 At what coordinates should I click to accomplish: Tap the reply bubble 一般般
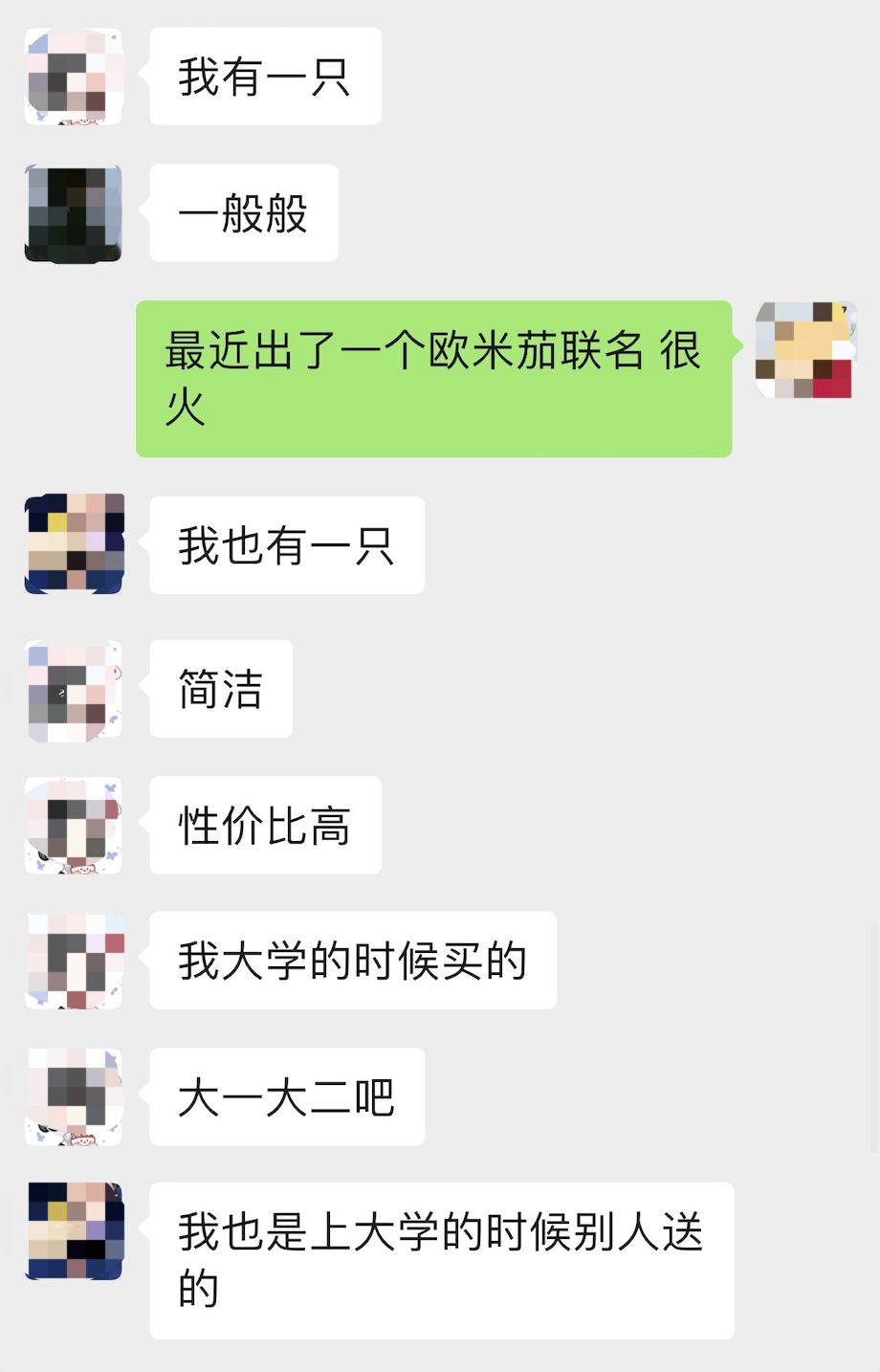(242, 212)
